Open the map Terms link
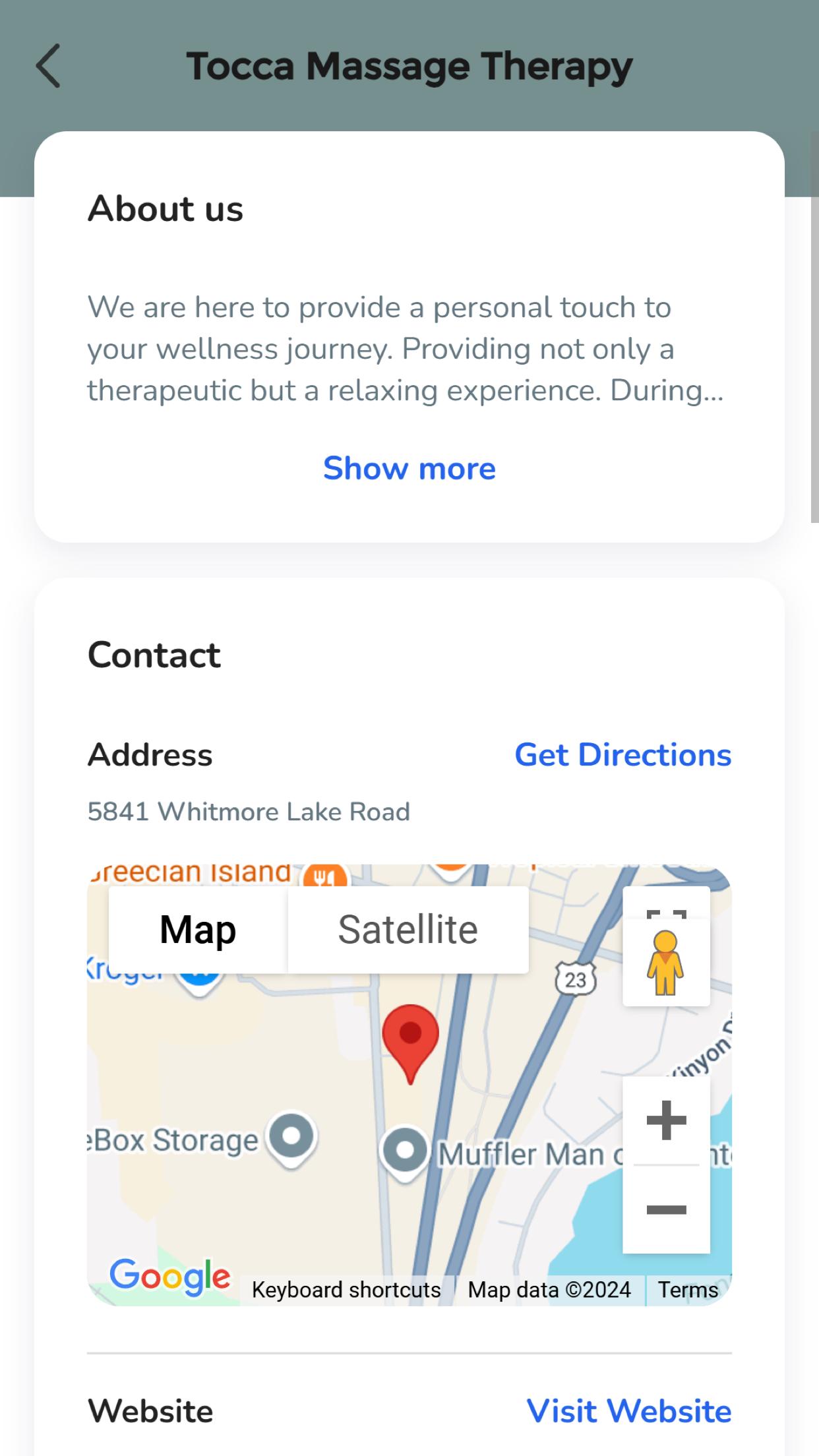The image size is (819, 1456). click(x=688, y=1289)
